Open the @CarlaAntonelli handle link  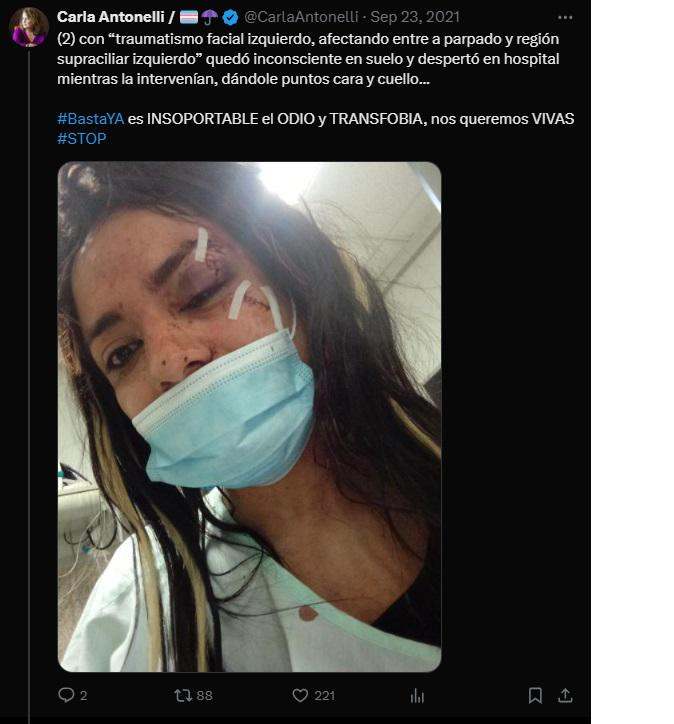pyautogui.click(x=304, y=17)
